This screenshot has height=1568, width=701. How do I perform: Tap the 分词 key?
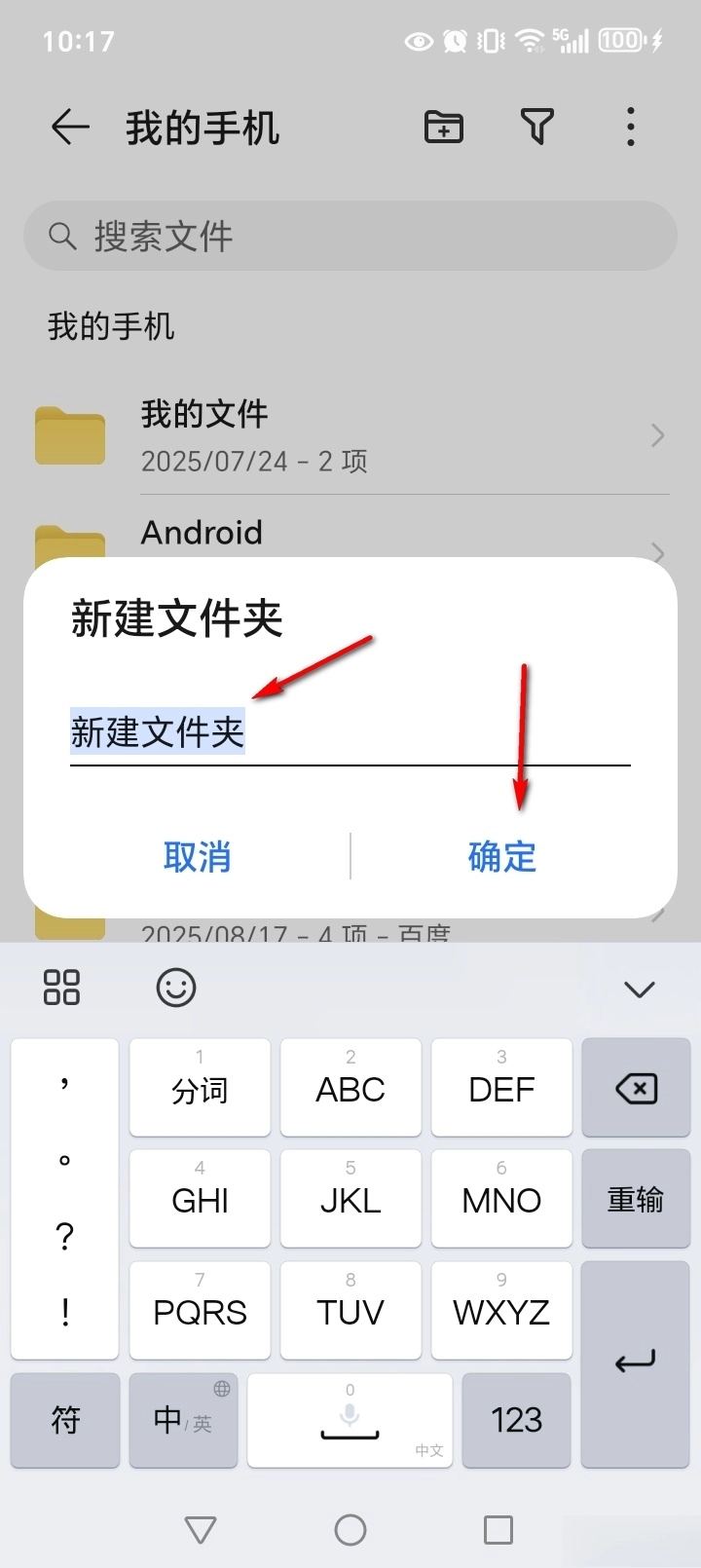[x=200, y=1088]
